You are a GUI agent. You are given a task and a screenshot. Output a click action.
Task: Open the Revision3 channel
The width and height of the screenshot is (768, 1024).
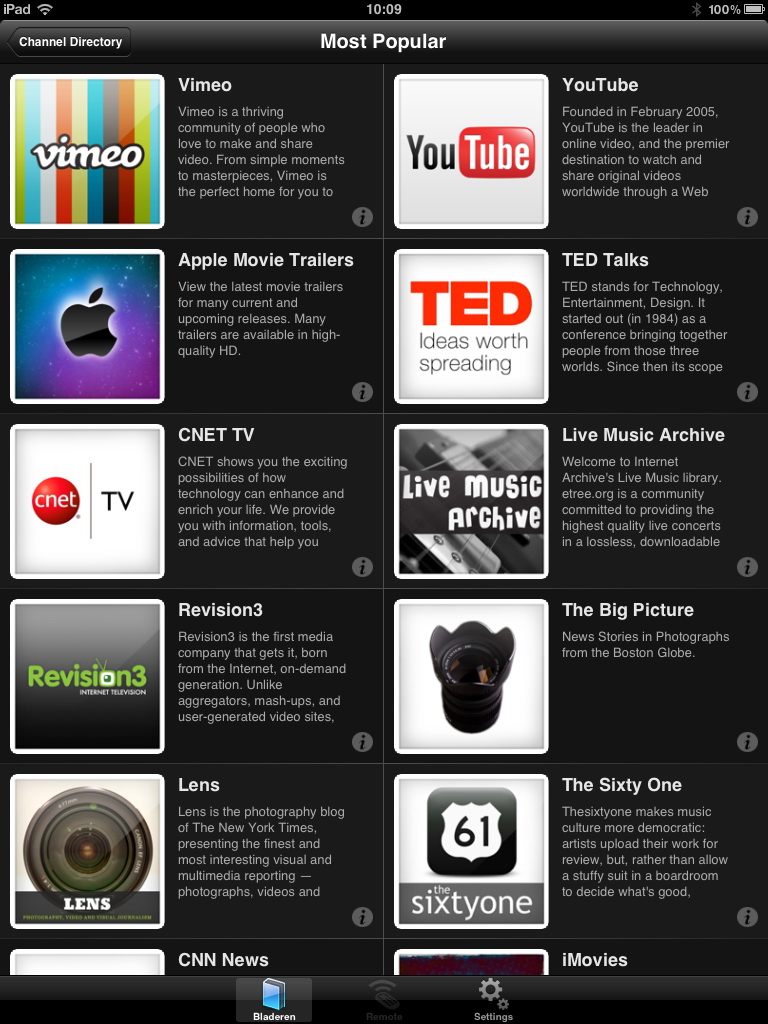(x=87, y=677)
